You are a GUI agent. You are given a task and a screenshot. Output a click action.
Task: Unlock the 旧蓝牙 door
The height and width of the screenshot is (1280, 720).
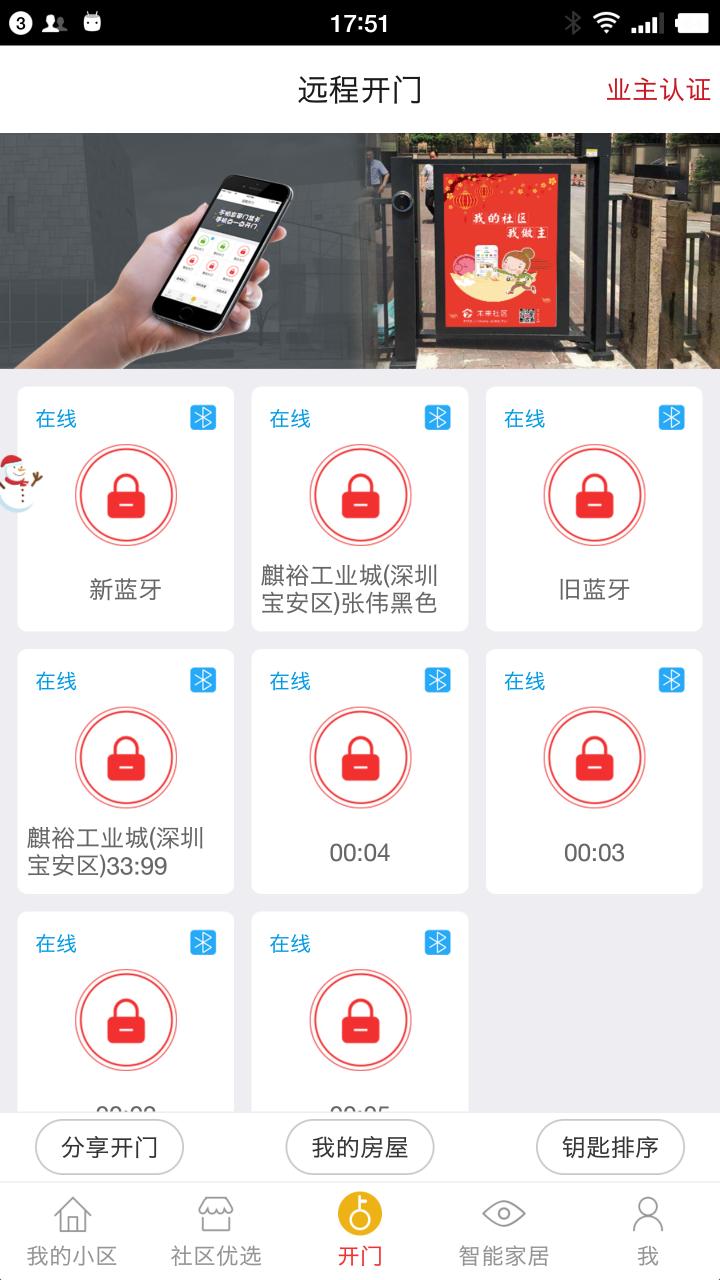coord(594,496)
